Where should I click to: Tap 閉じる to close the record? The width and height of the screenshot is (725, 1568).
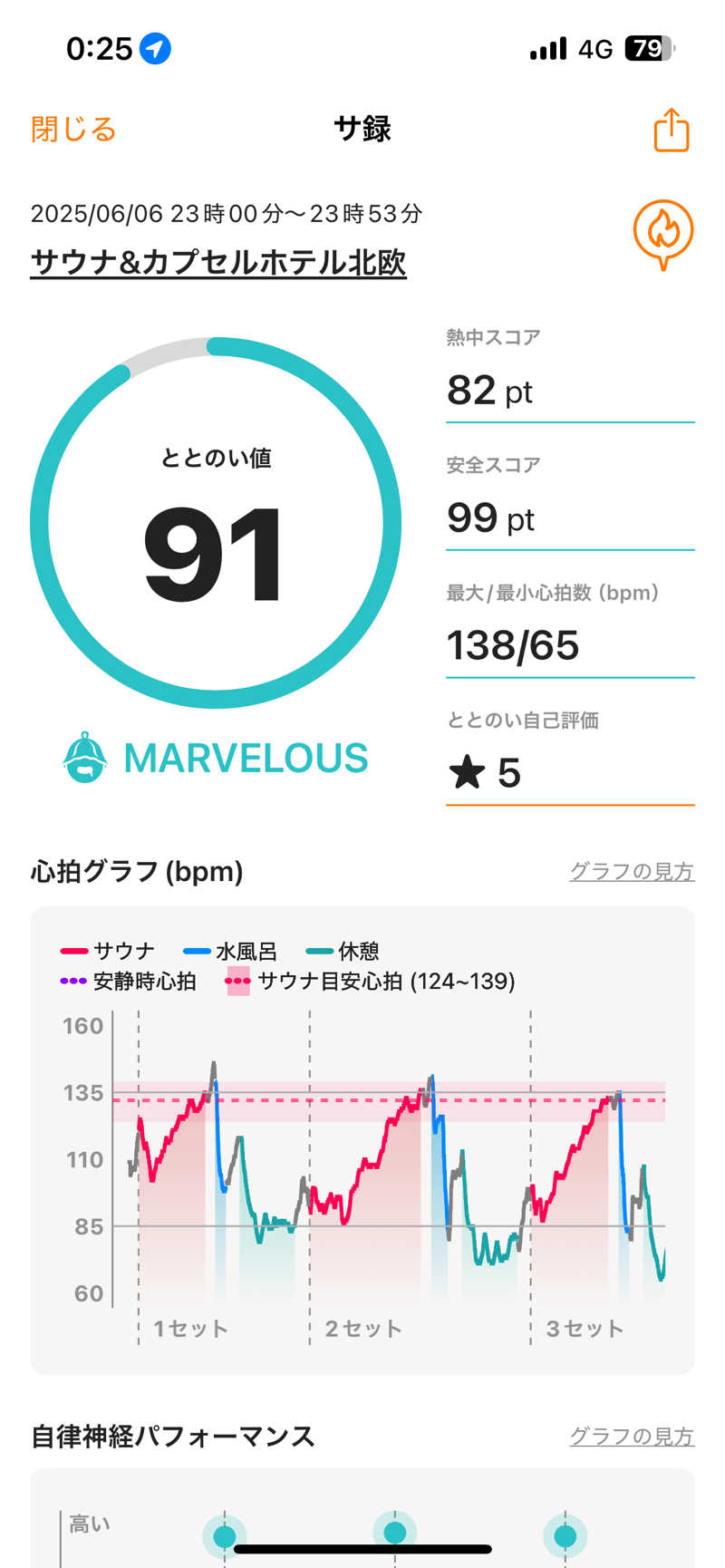pos(73,130)
